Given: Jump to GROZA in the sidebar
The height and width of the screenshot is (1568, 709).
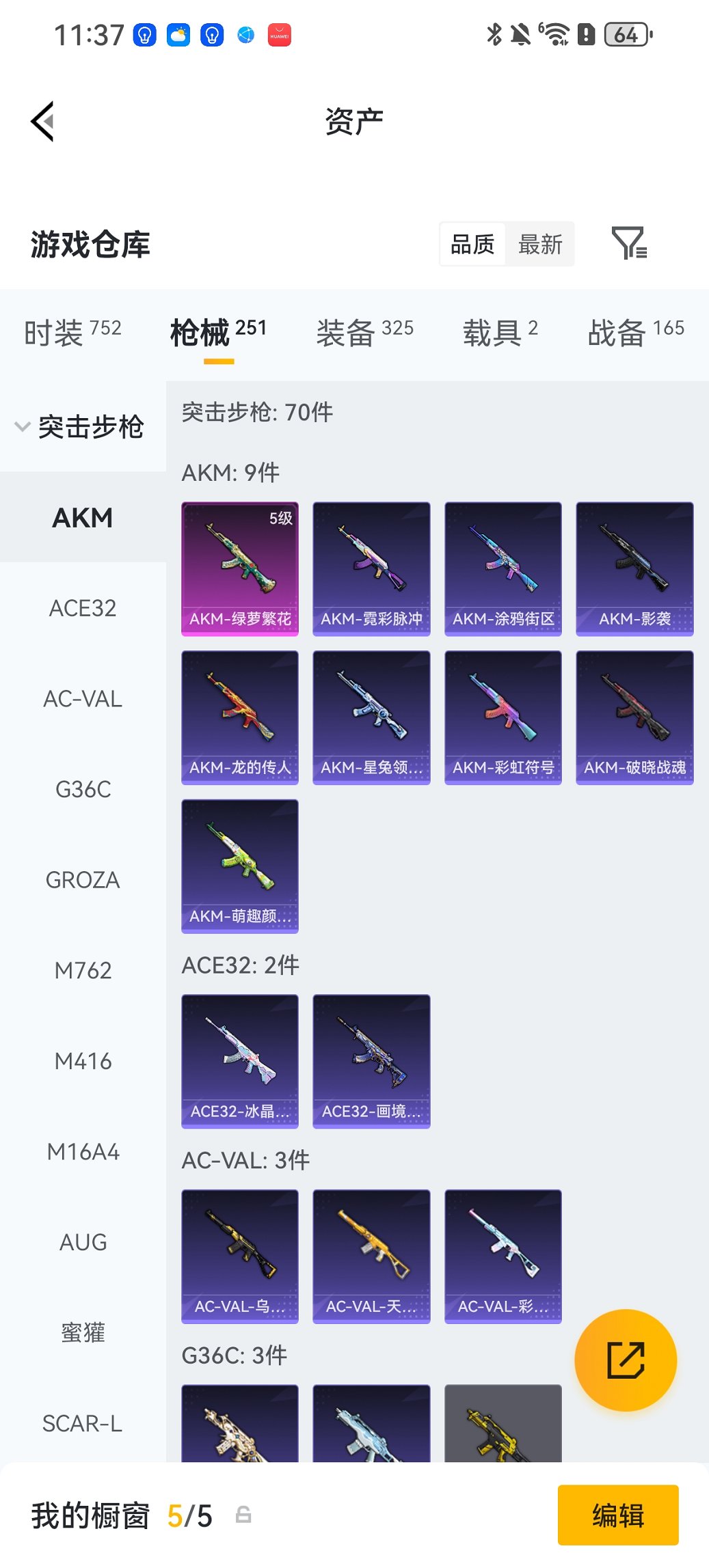Looking at the screenshot, I should (83, 880).
